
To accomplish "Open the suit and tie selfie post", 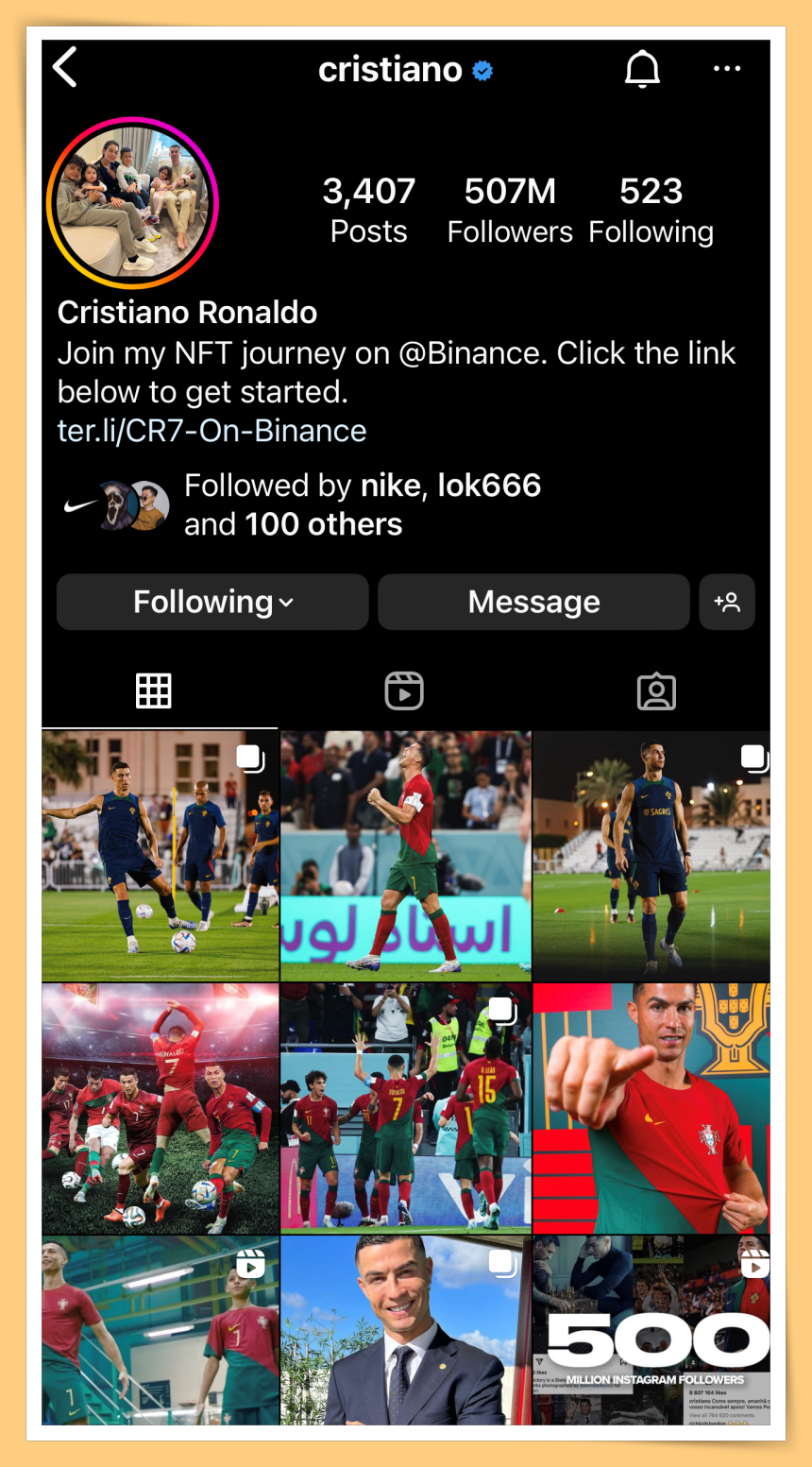I will 406,1330.
